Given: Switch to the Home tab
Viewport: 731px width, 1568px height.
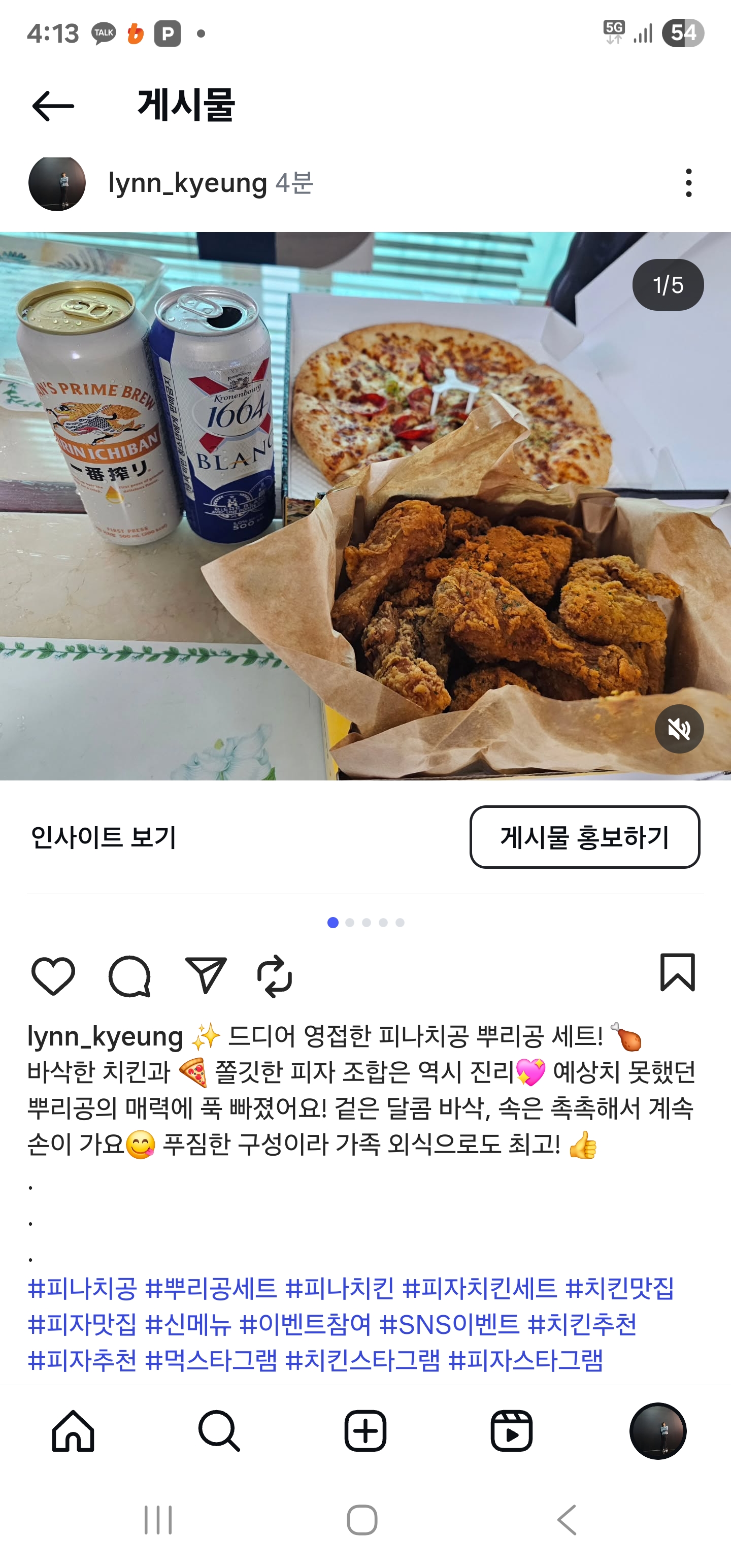Looking at the screenshot, I should pyautogui.click(x=73, y=1431).
